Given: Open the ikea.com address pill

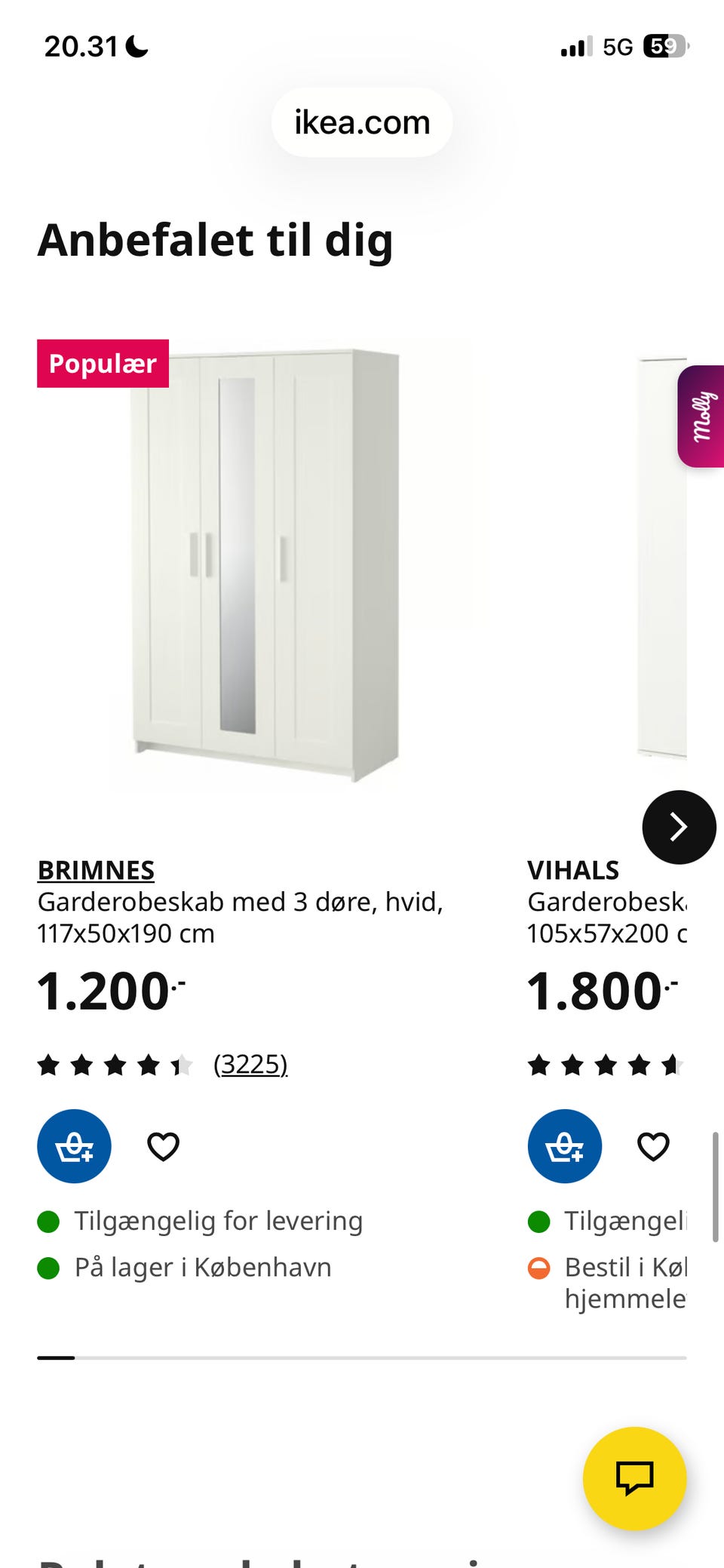Looking at the screenshot, I should click(x=360, y=121).
